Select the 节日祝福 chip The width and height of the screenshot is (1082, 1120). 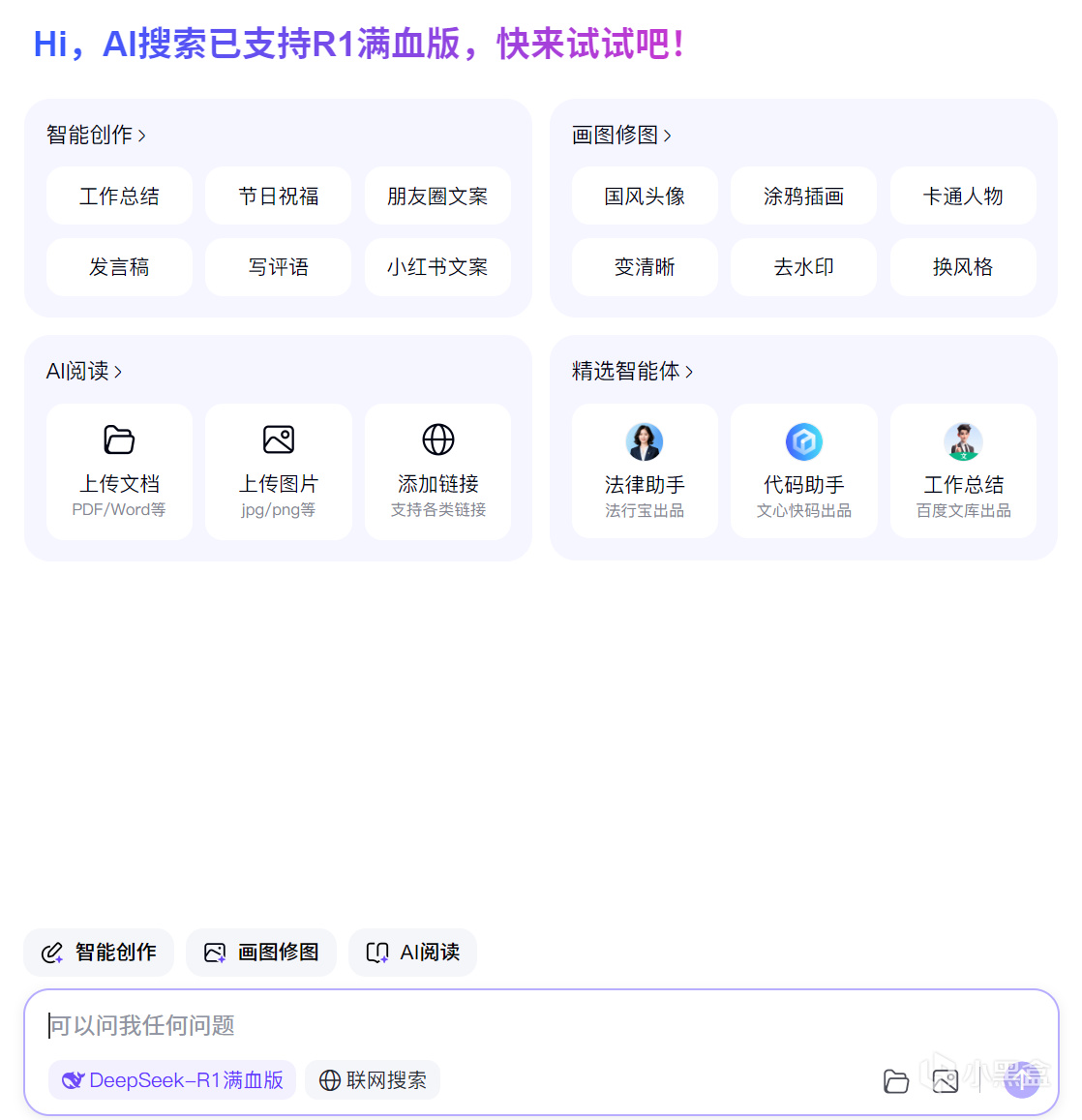coord(278,197)
